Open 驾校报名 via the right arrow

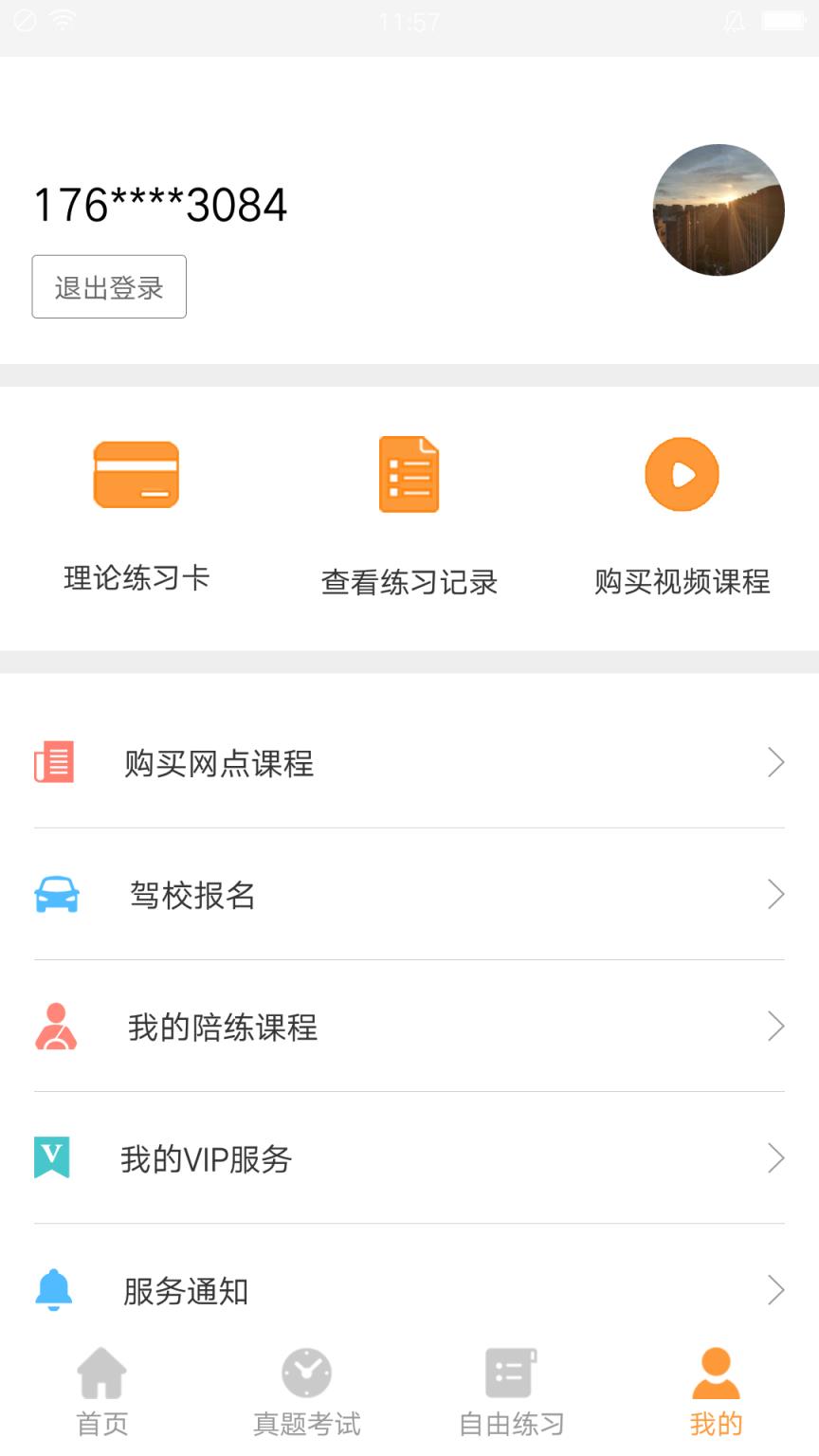coord(775,895)
